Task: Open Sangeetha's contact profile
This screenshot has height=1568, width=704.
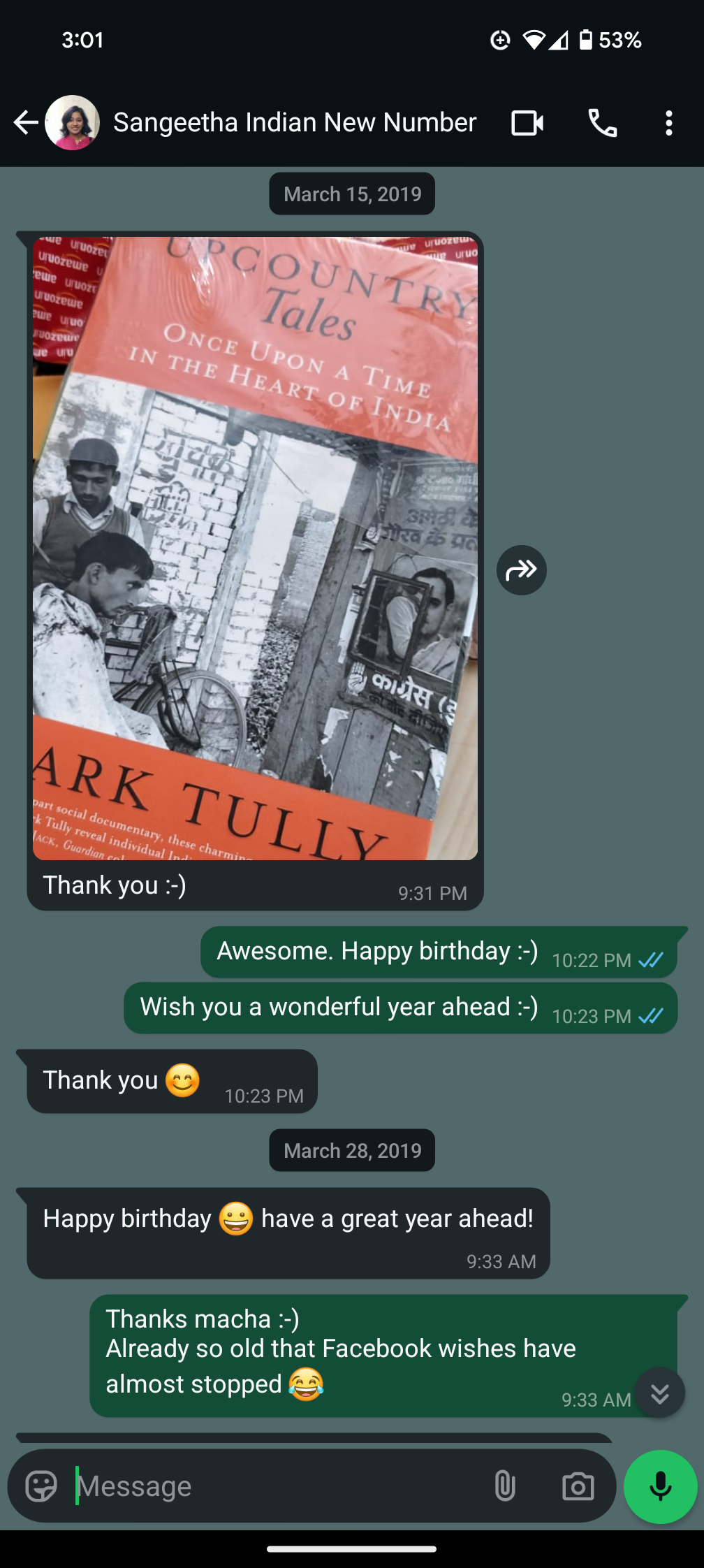Action: coord(294,123)
